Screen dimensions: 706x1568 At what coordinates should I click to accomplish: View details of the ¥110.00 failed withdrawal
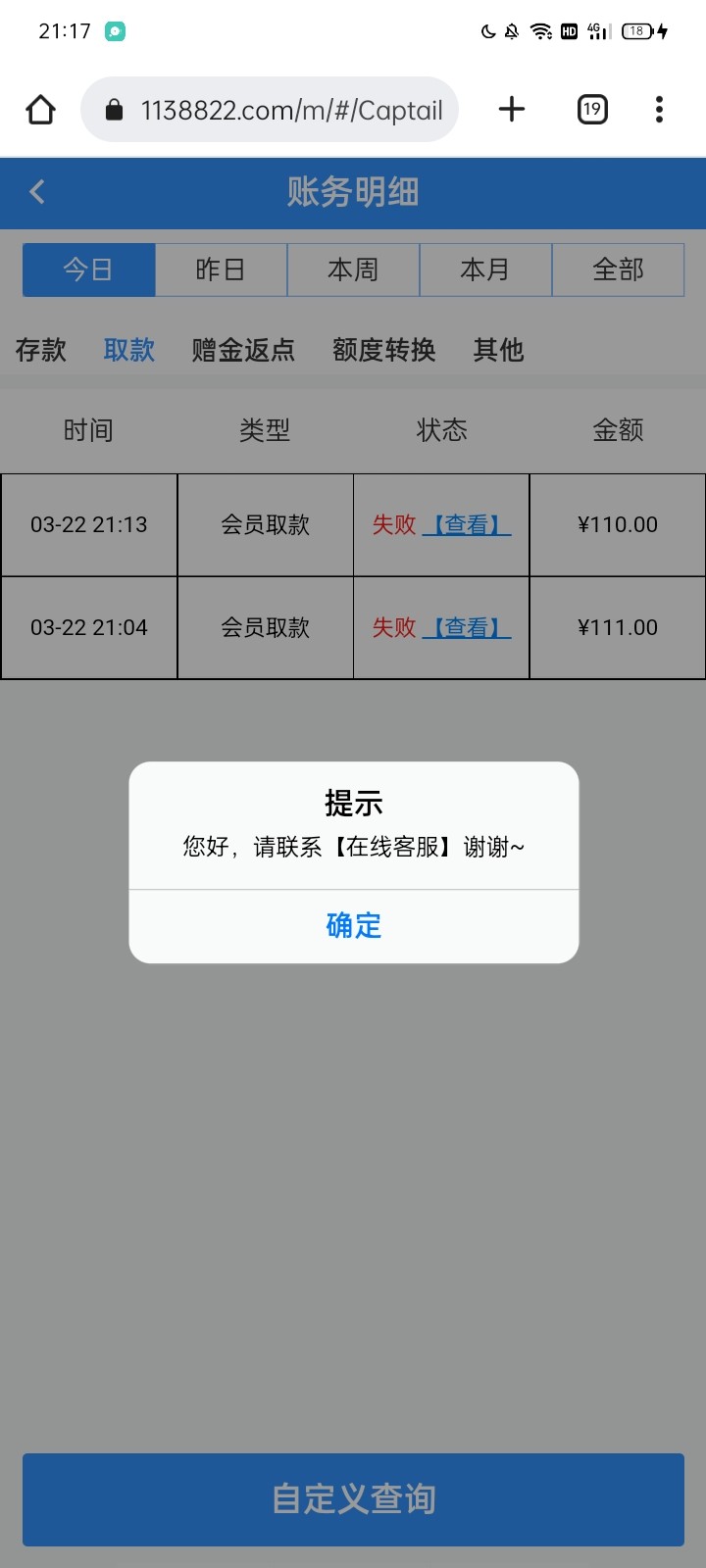[x=467, y=525]
